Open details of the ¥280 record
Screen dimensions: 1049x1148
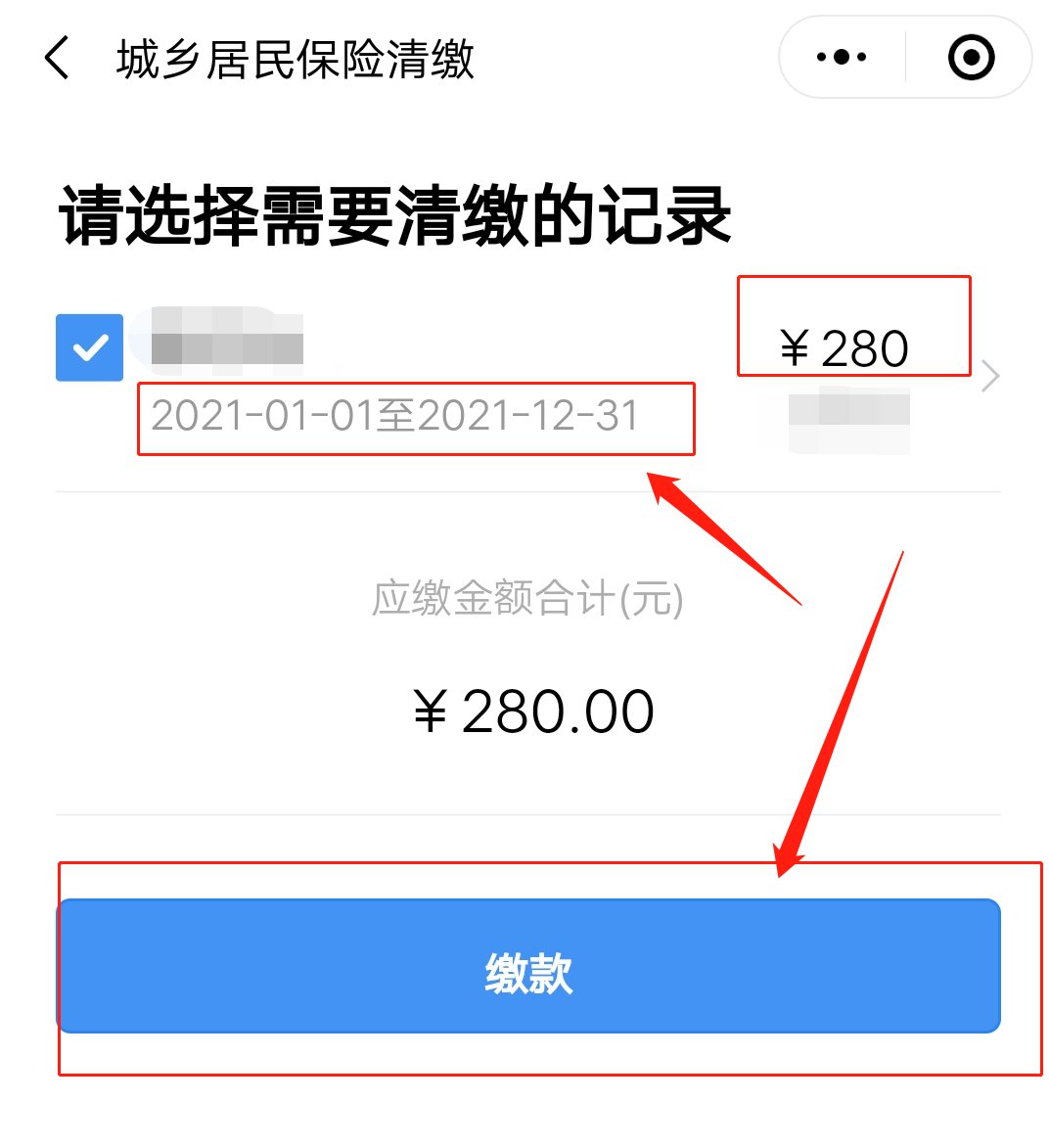click(990, 377)
